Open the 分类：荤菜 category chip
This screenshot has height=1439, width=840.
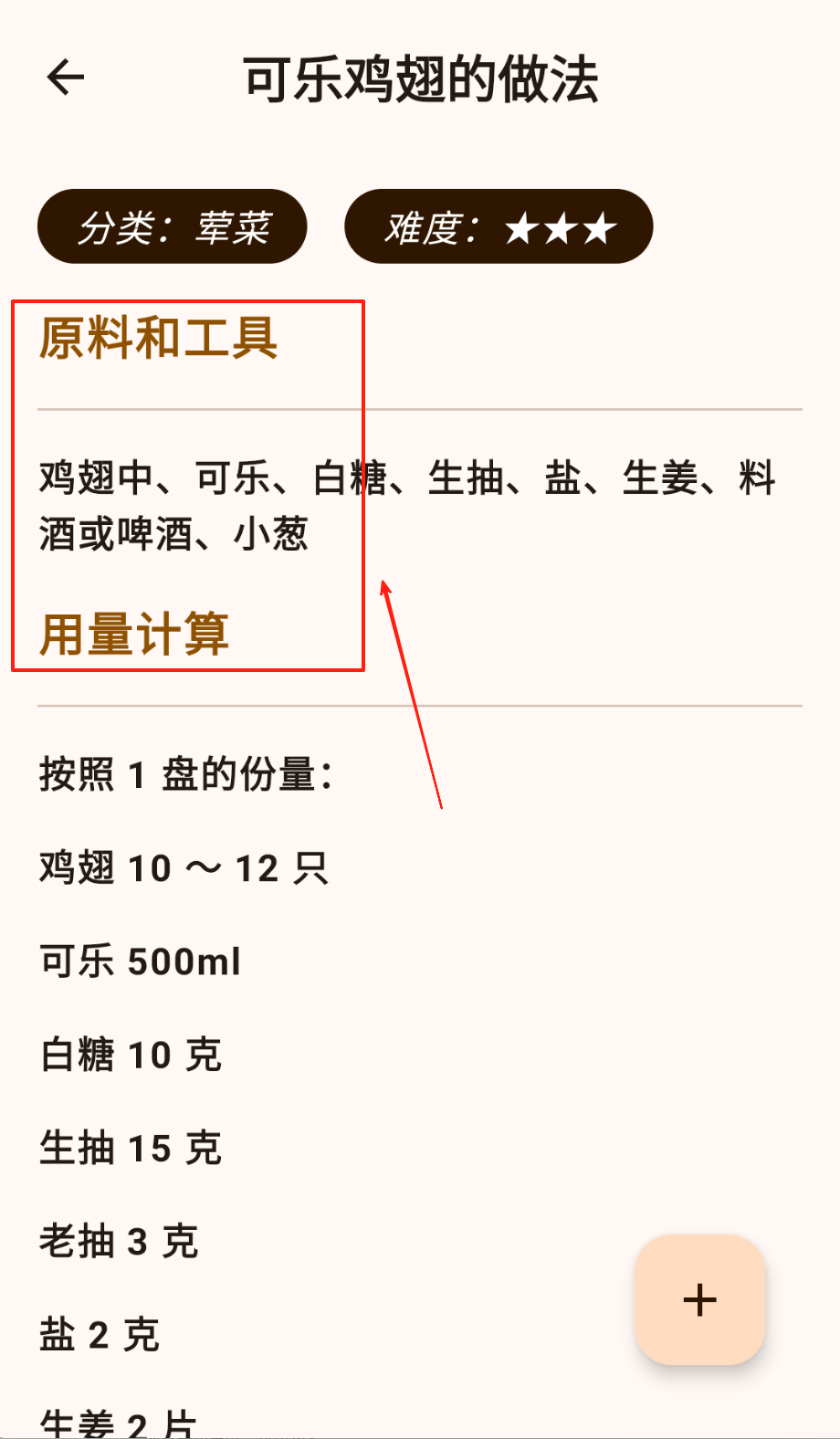click(x=173, y=227)
